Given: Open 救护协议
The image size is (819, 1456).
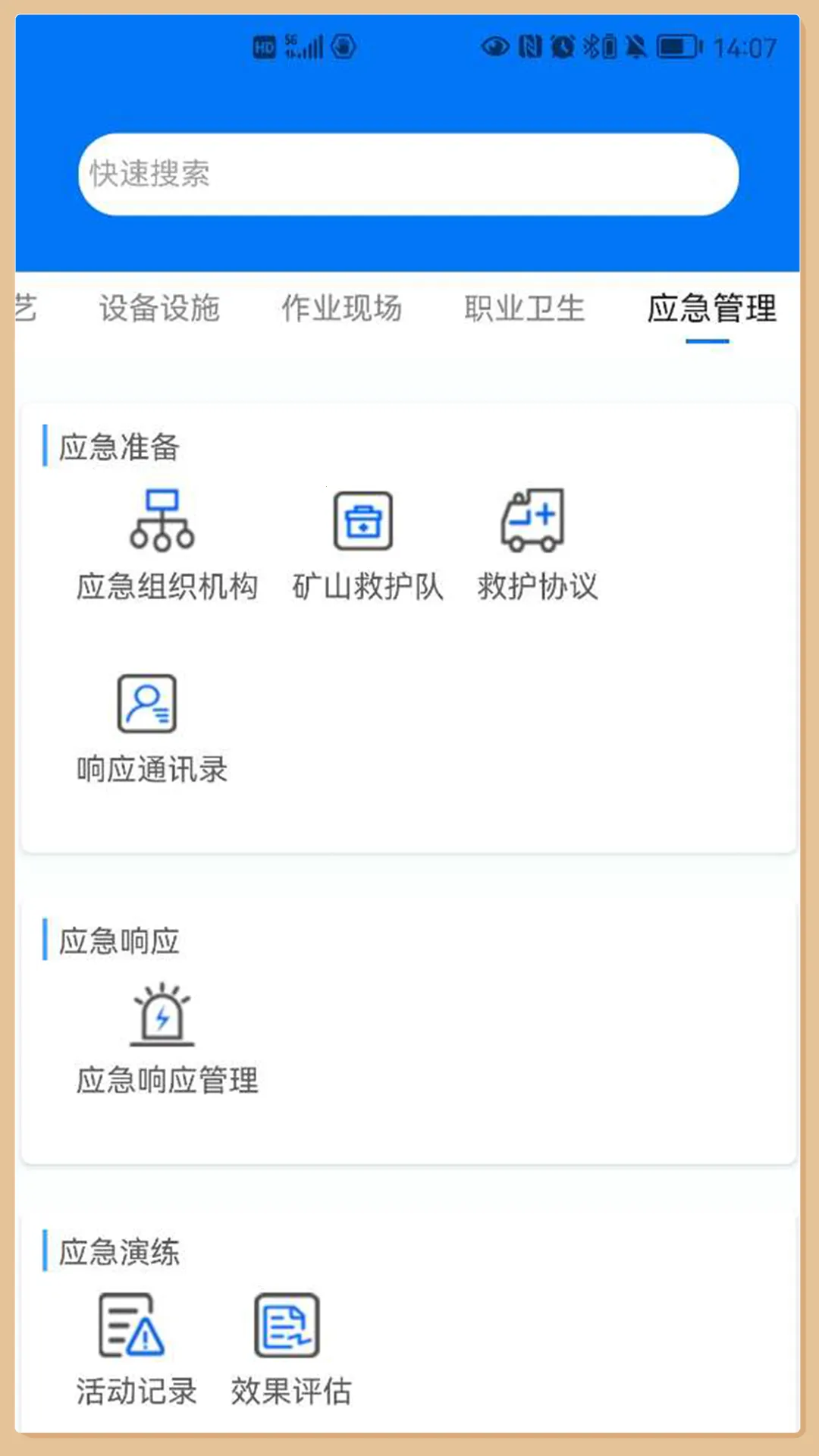Looking at the screenshot, I should tap(535, 544).
